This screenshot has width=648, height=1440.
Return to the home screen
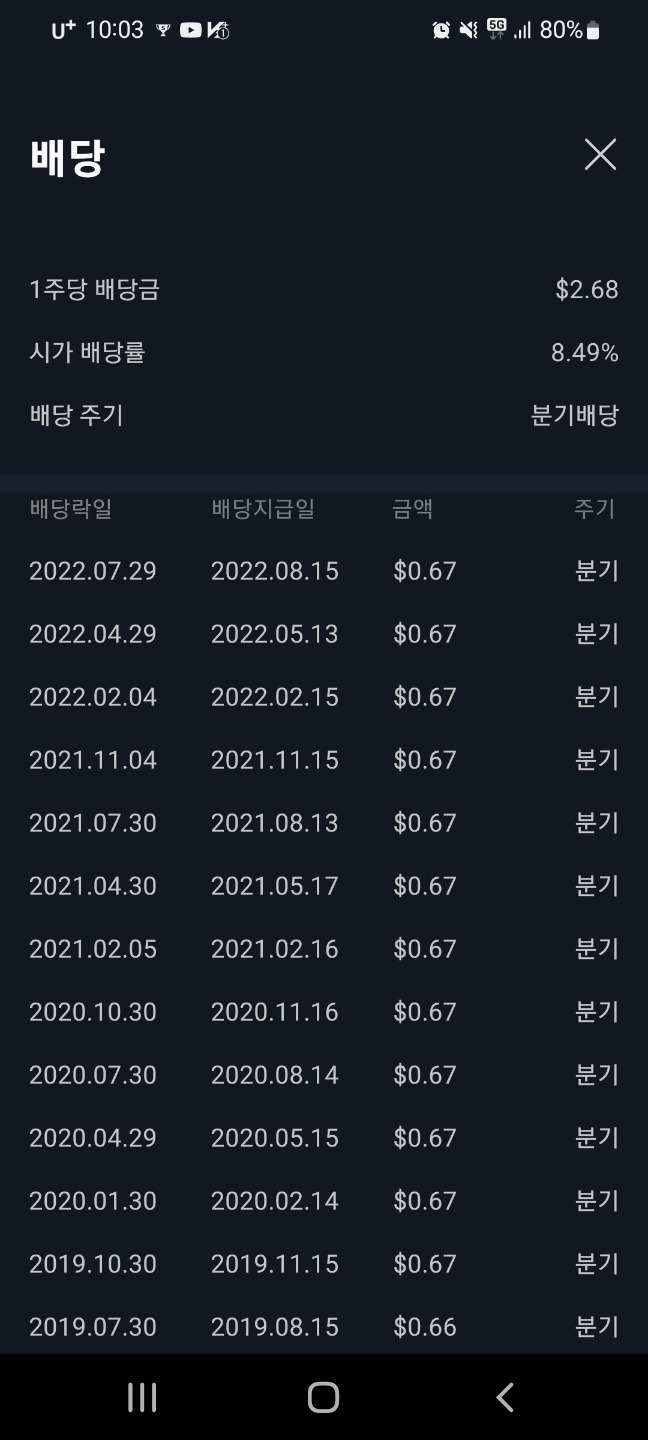[323, 1397]
